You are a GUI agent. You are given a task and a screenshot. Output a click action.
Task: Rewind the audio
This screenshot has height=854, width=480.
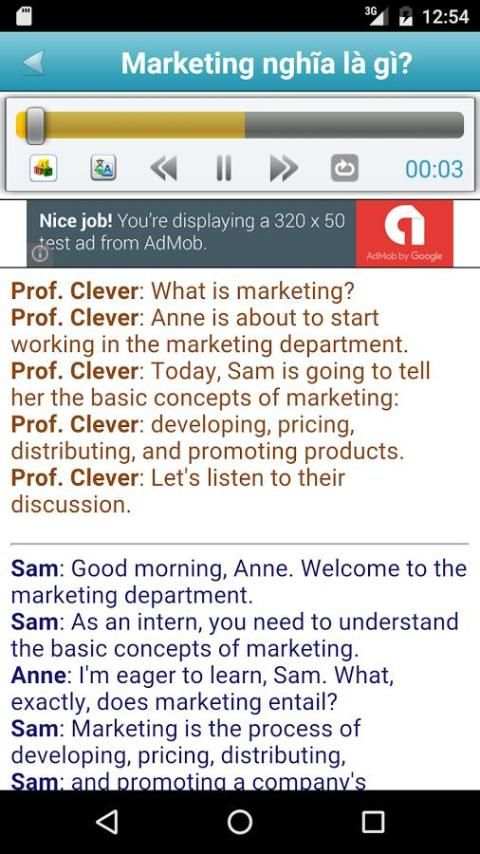tap(164, 168)
